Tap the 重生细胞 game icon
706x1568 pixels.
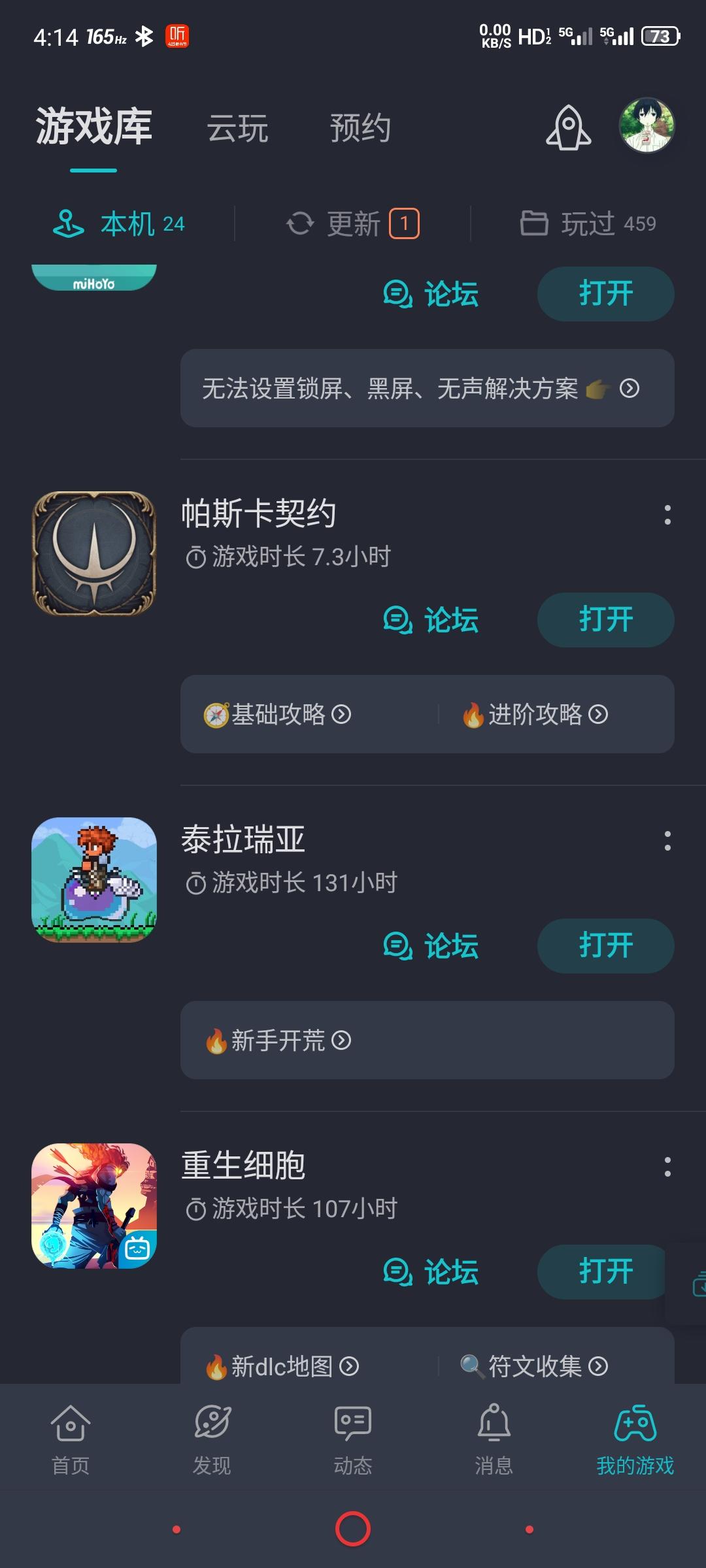(x=94, y=1206)
